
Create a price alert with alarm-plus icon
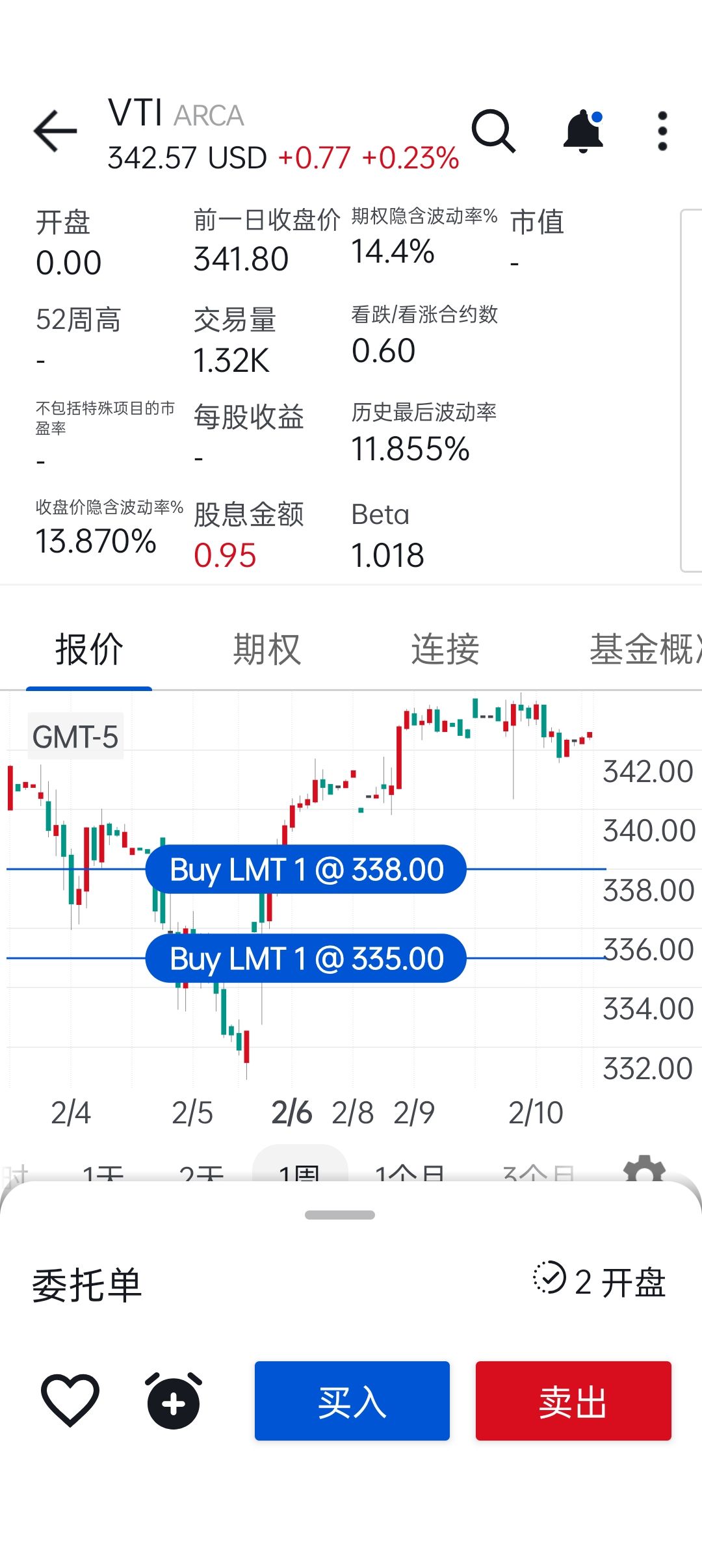coord(174,1401)
